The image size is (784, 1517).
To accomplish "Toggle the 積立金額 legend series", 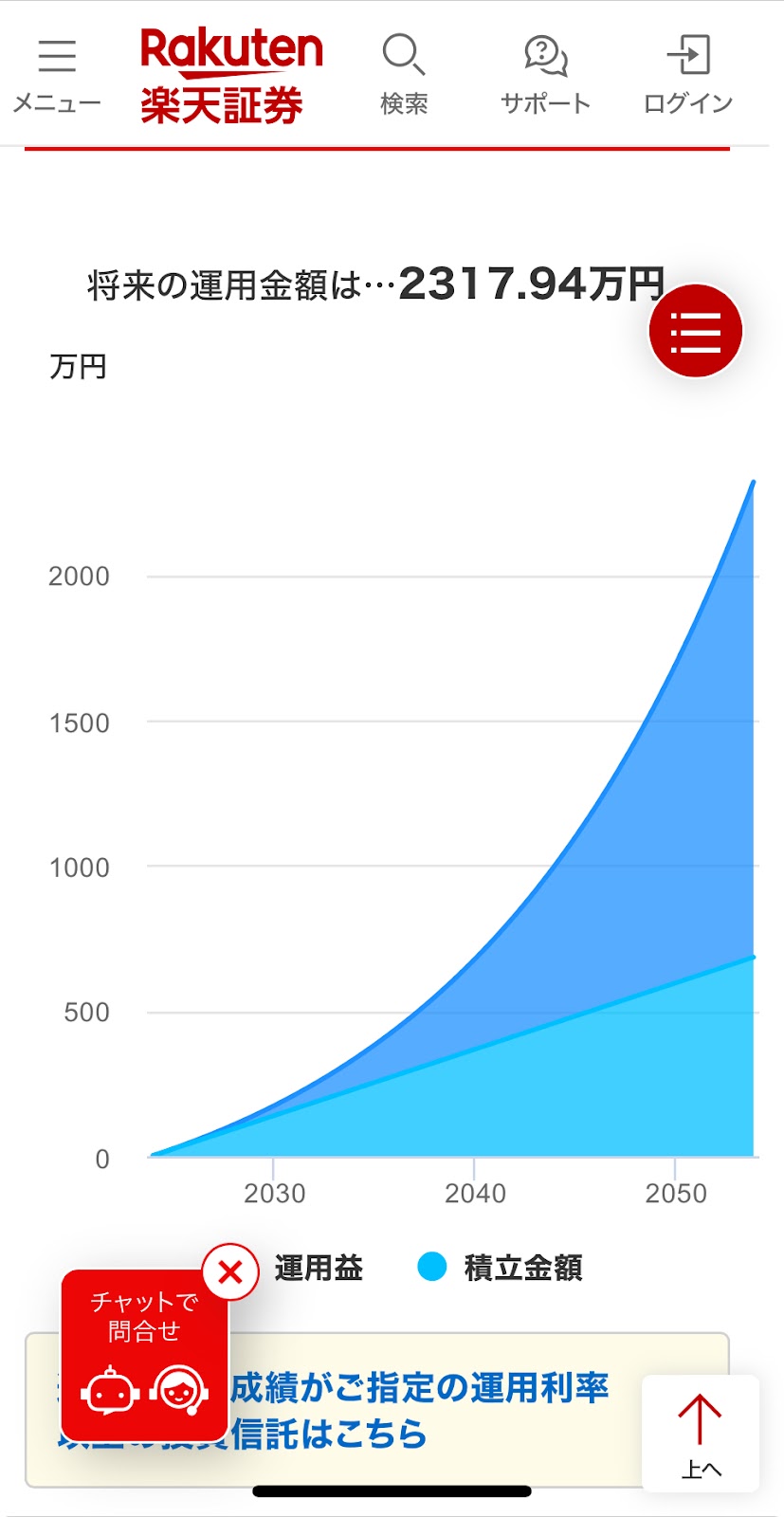I will pyautogui.click(x=502, y=1268).
